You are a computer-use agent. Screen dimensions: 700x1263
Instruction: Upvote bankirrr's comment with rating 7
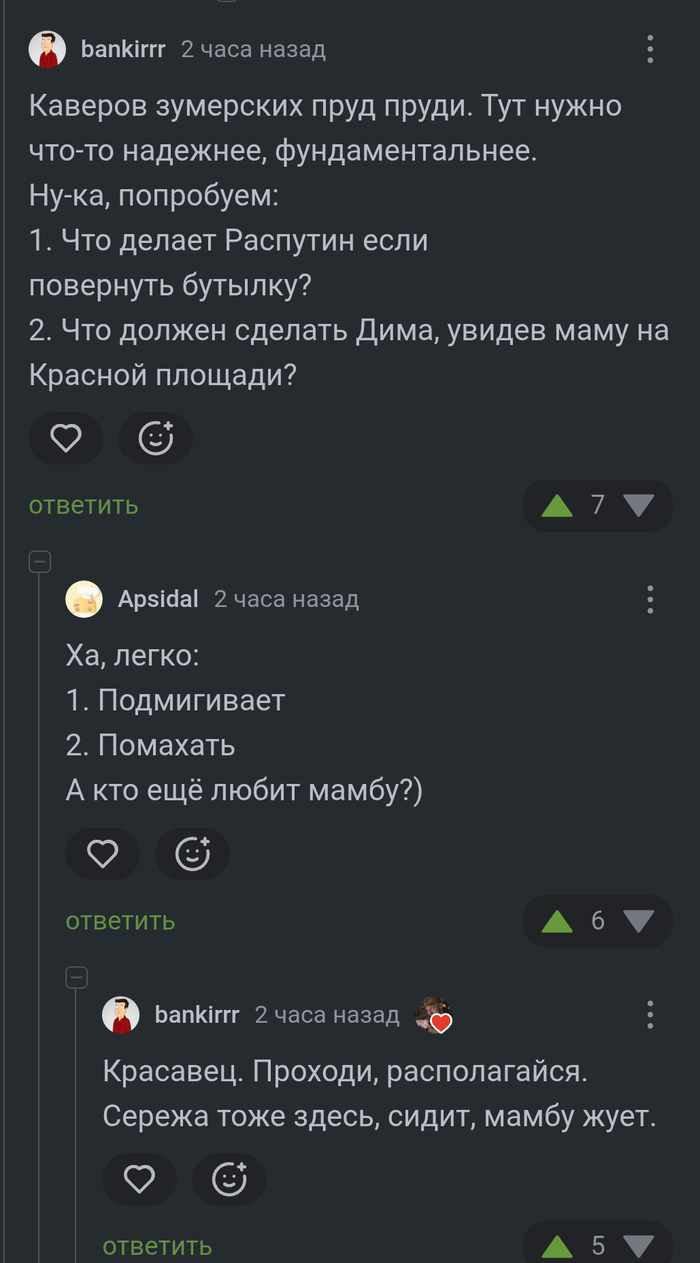point(557,505)
